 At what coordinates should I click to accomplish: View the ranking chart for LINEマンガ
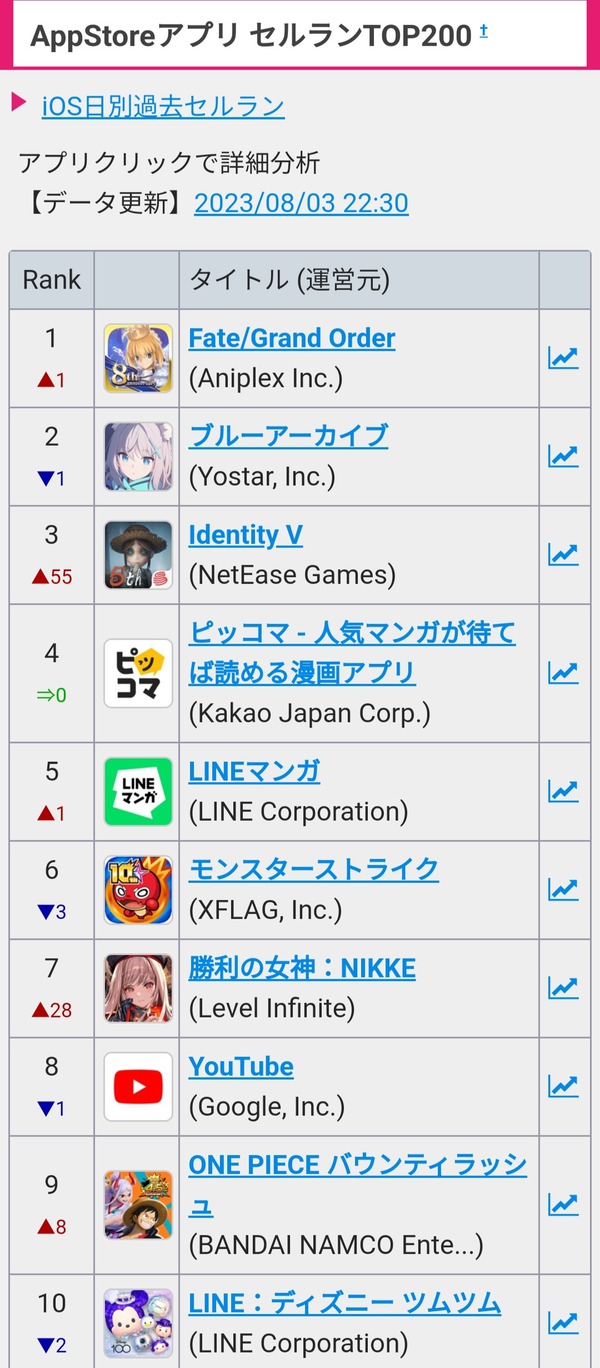pos(563,791)
